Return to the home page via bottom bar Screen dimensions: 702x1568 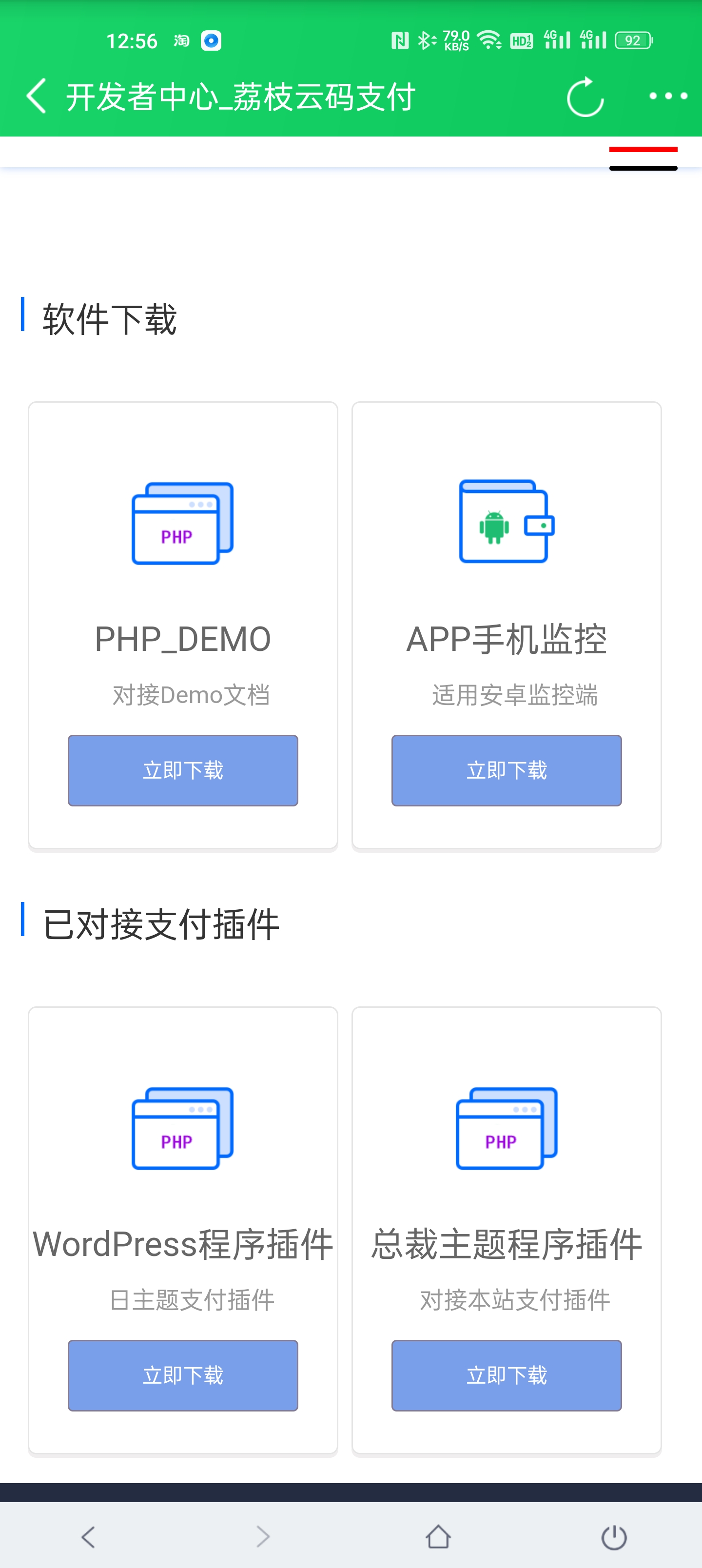pyautogui.click(x=438, y=1537)
